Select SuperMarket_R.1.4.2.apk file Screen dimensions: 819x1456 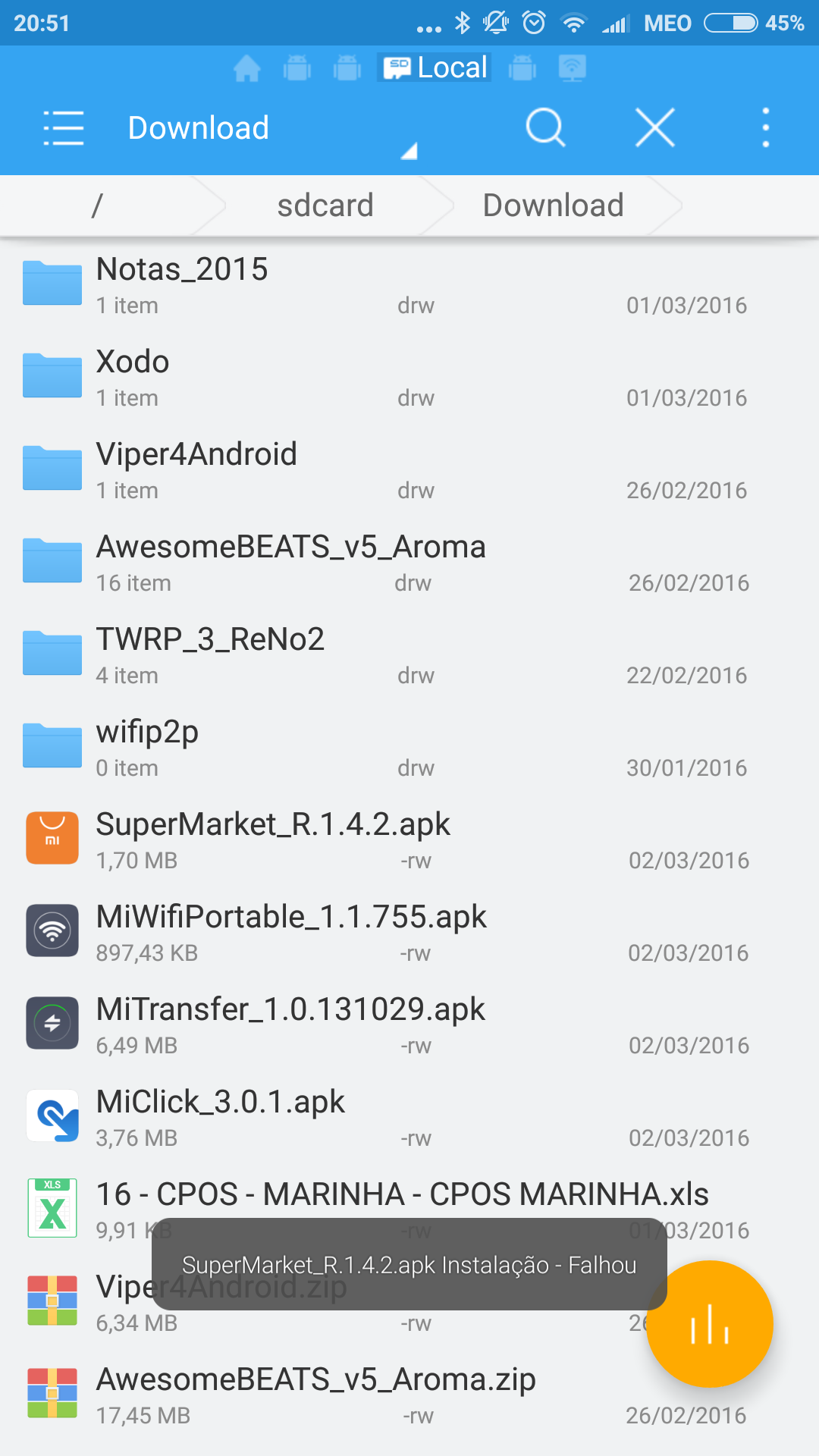click(409, 842)
